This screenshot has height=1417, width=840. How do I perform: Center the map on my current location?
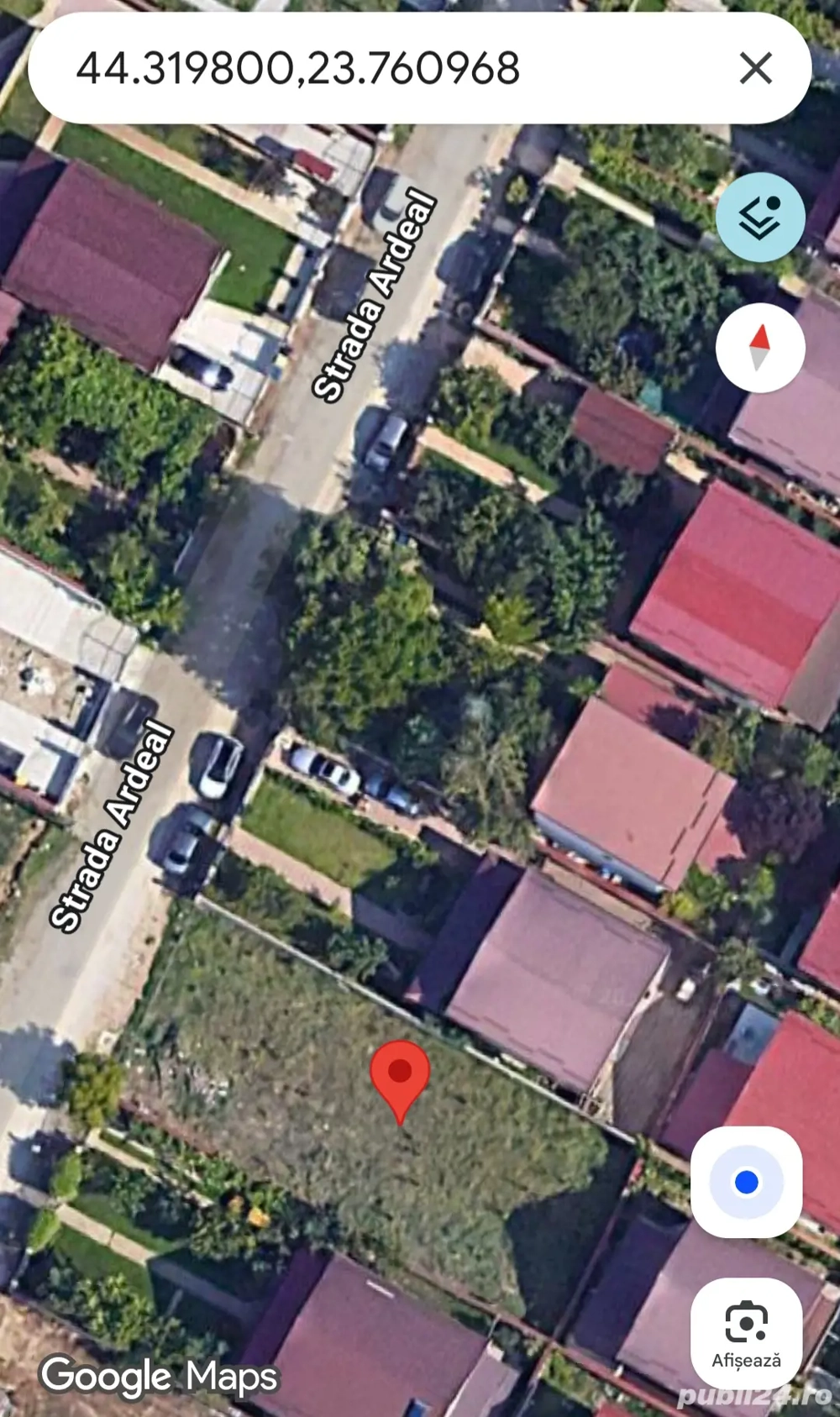[x=746, y=1182]
